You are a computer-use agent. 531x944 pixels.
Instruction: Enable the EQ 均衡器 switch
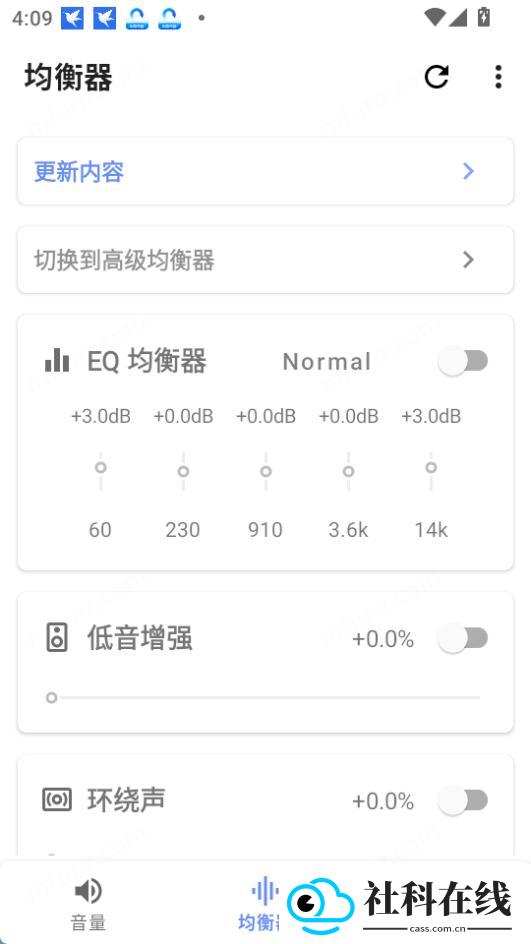[463, 361]
